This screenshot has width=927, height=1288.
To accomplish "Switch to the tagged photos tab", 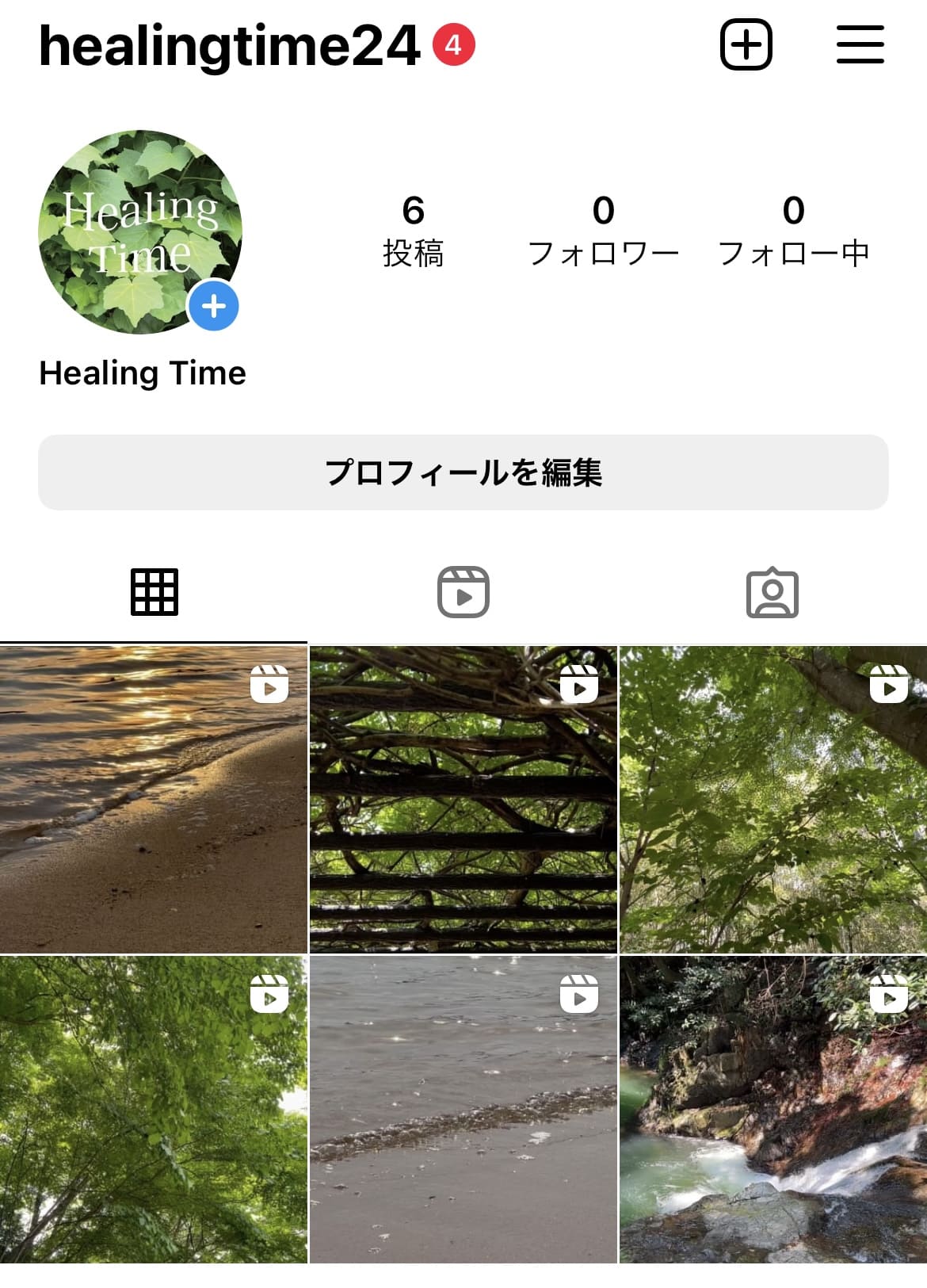I will point(772,592).
